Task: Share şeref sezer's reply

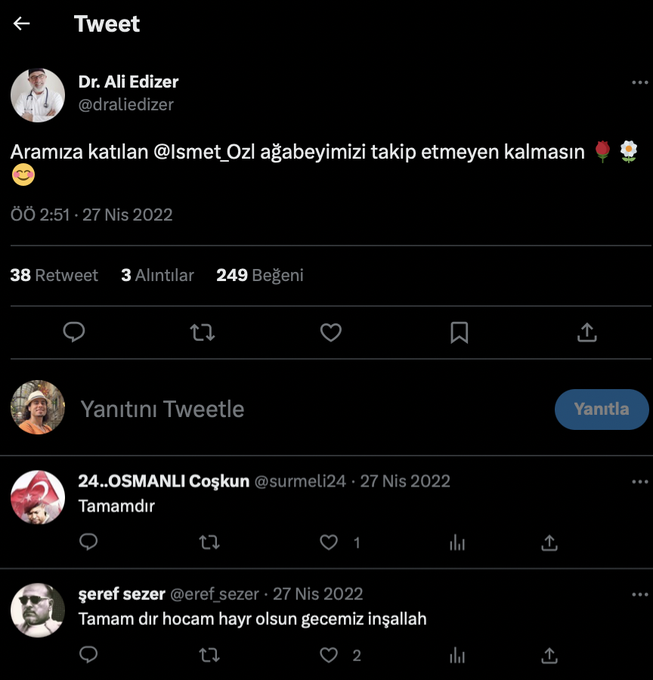Action: (x=549, y=655)
